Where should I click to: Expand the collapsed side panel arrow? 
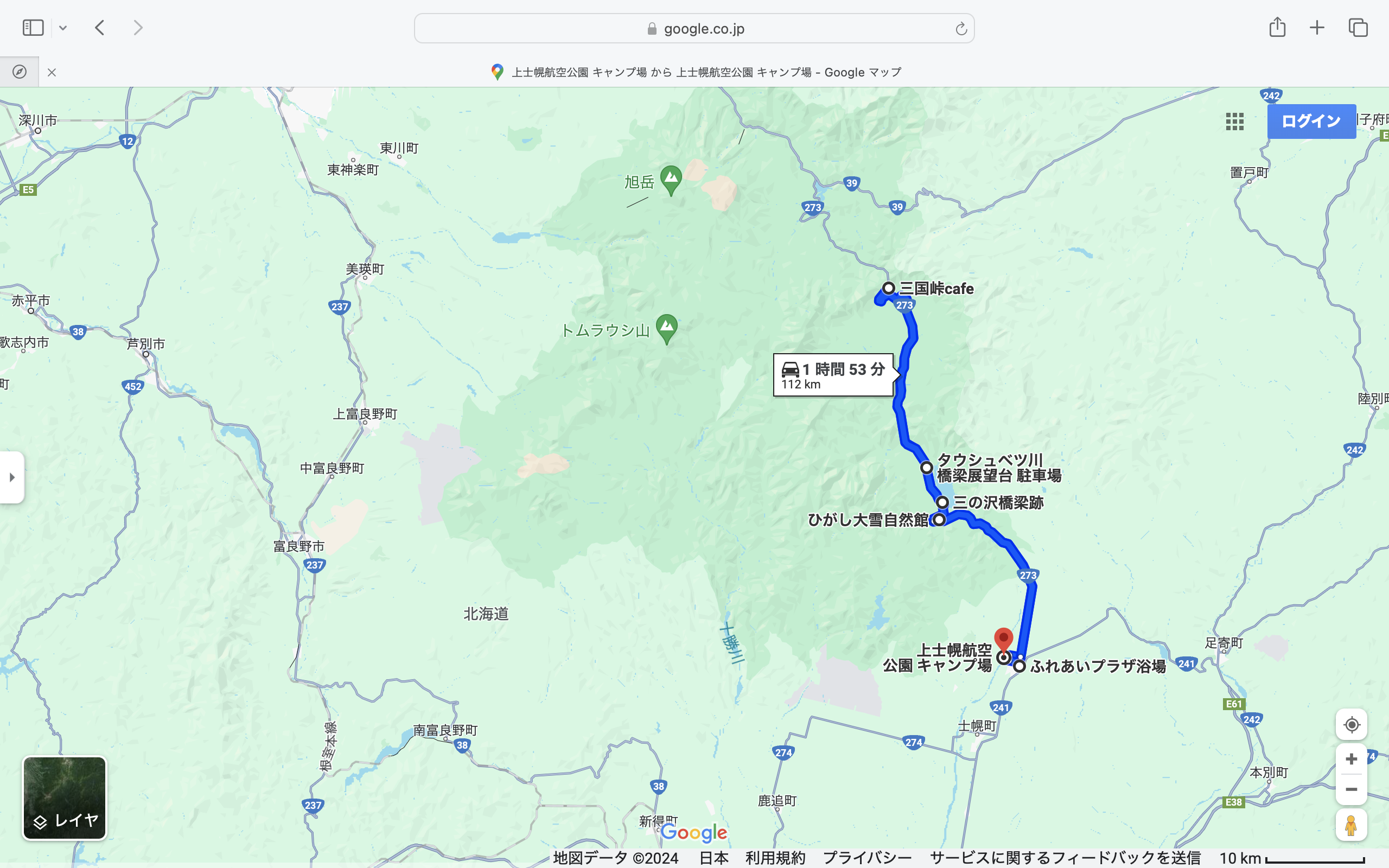click(x=12, y=477)
